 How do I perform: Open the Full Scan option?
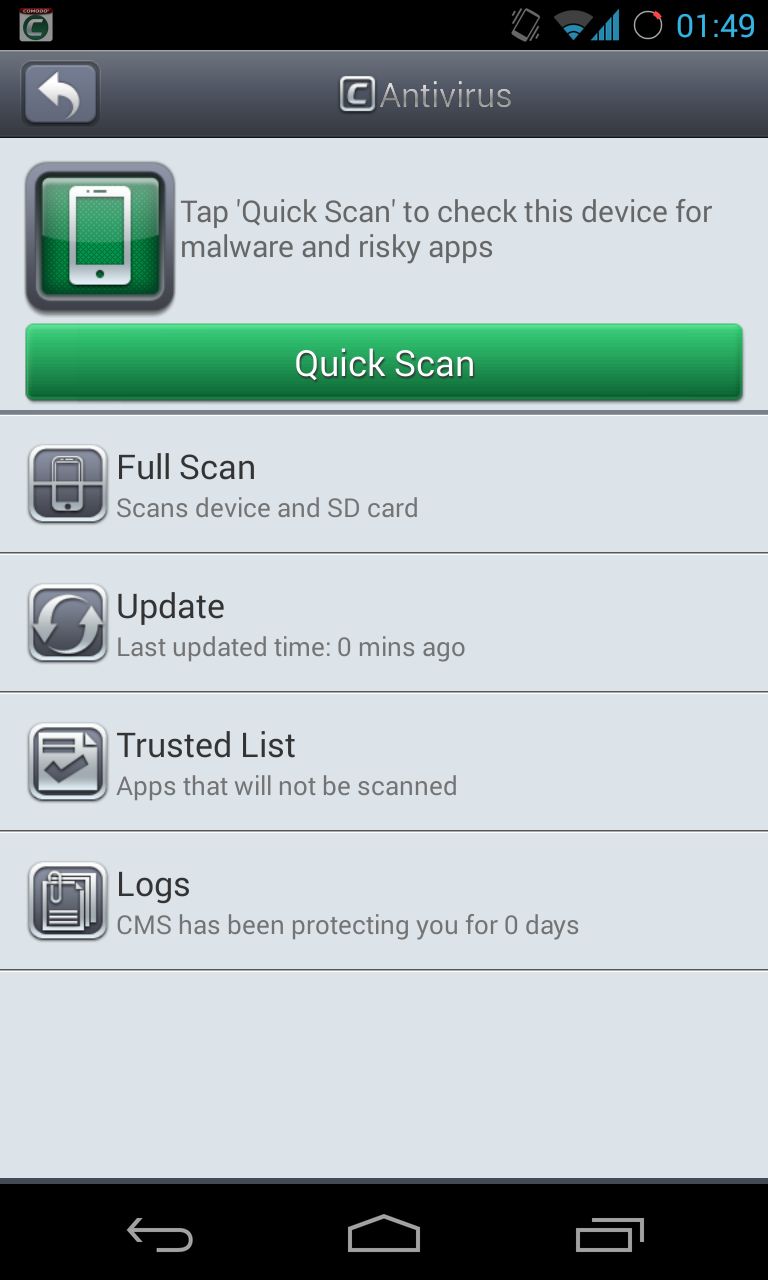point(384,484)
